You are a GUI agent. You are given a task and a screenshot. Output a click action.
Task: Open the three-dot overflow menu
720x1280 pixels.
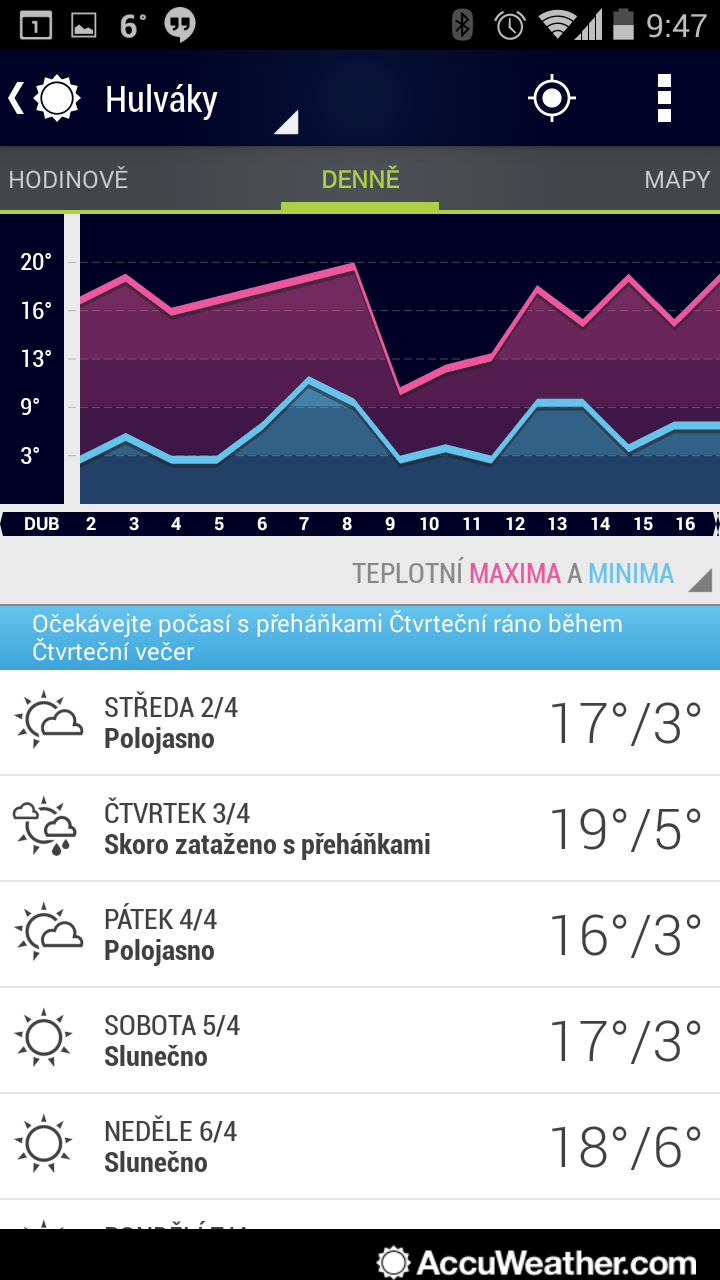pyautogui.click(x=664, y=98)
